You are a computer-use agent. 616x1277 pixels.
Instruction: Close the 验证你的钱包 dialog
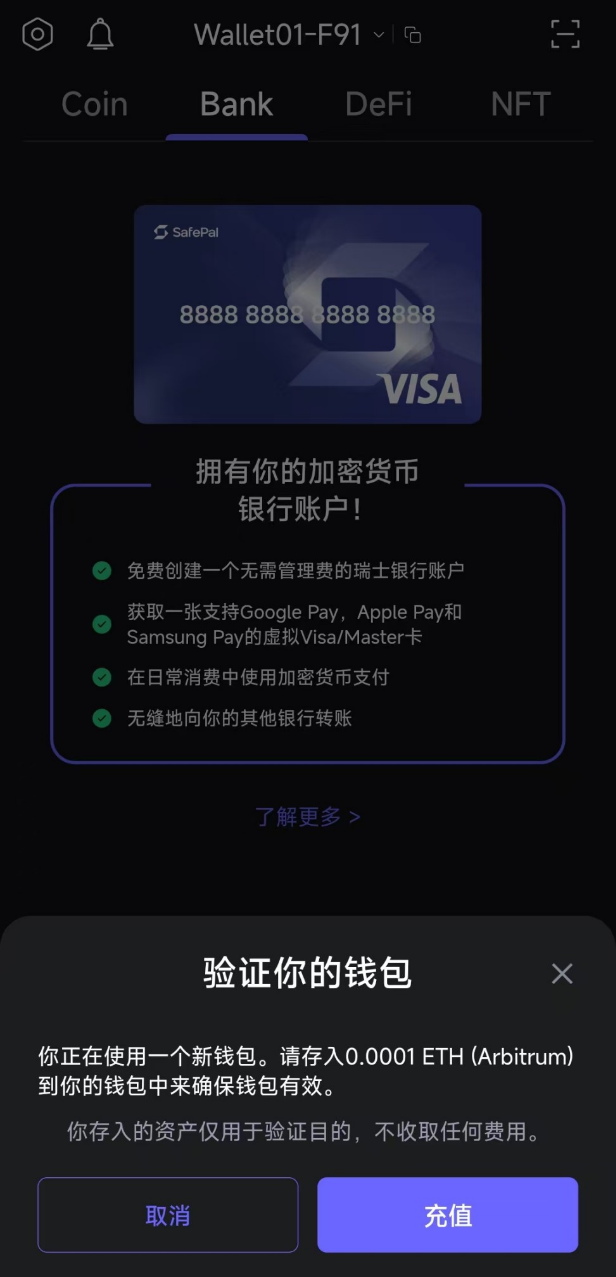[x=562, y=973]
